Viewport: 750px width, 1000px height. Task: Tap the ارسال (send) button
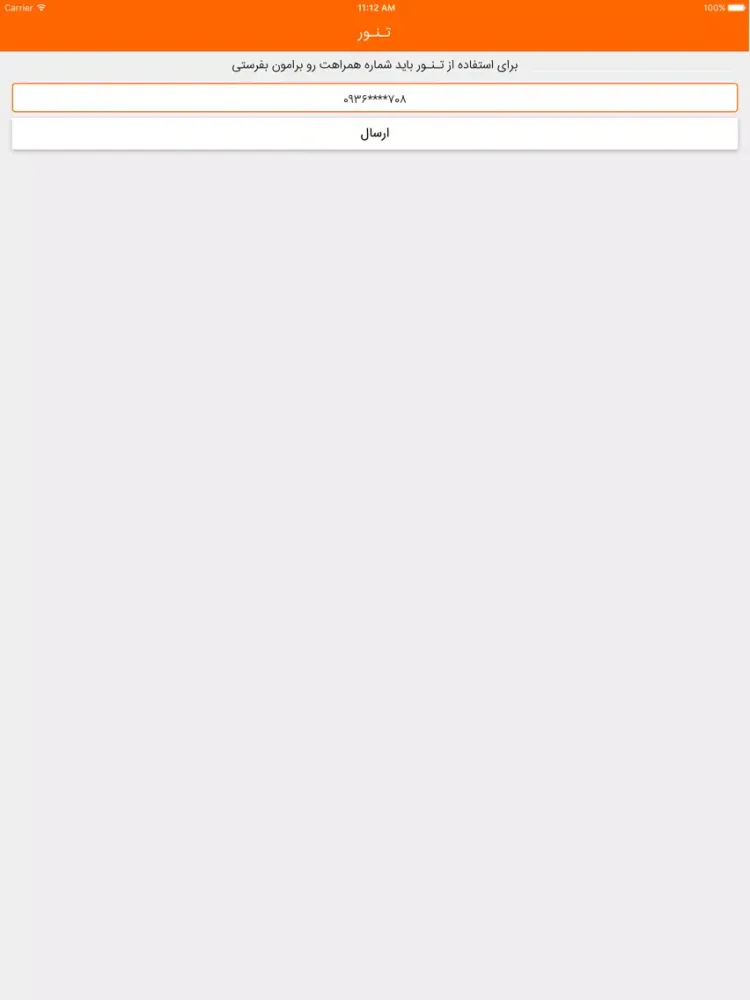click(x=375, y=134)
